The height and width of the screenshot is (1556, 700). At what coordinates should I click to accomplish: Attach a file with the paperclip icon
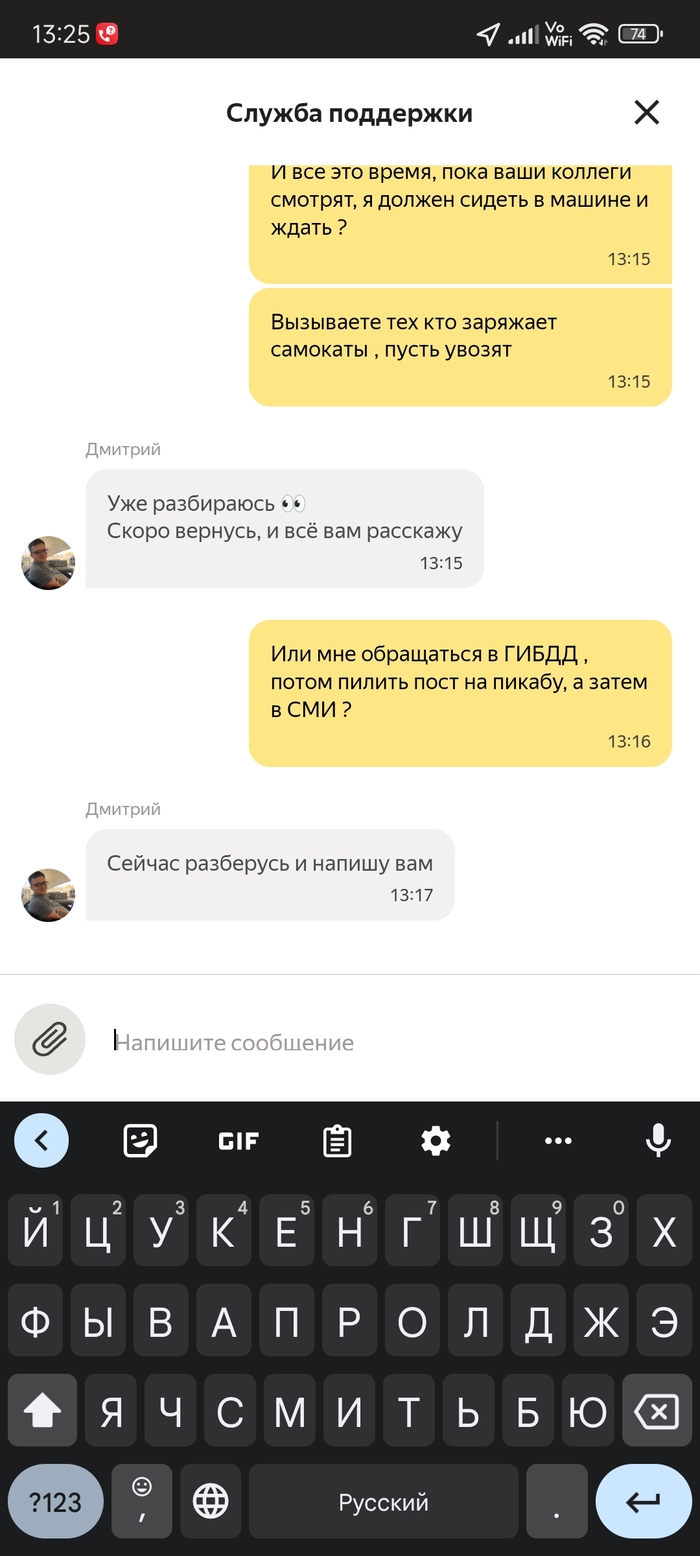(x=49, y=1040)
